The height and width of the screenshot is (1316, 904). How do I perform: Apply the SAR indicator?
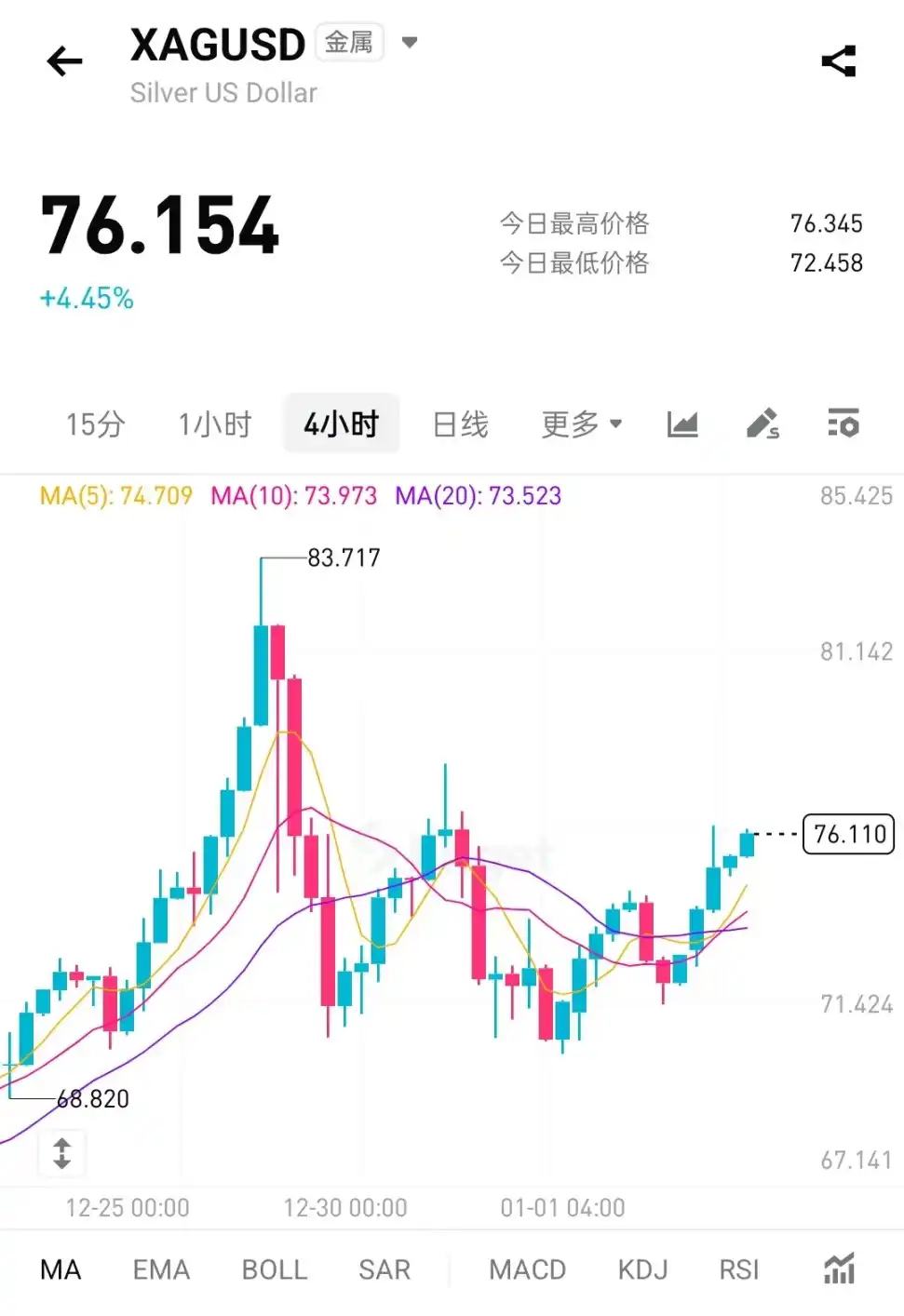[384, 1269]
